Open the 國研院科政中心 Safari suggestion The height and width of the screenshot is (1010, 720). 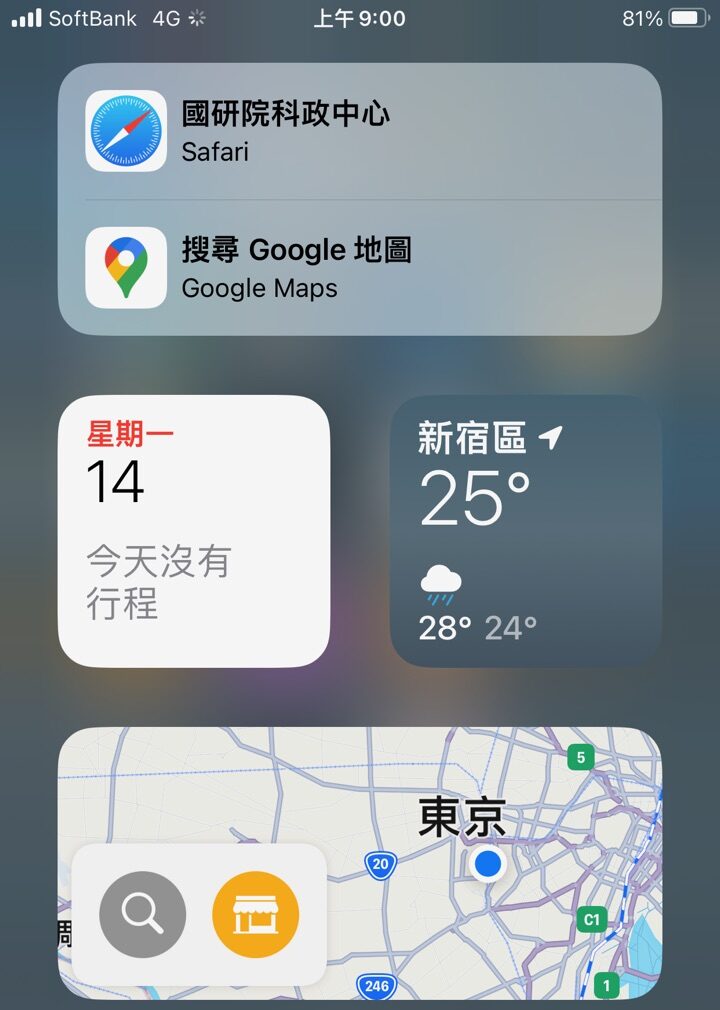coord(360,131)
